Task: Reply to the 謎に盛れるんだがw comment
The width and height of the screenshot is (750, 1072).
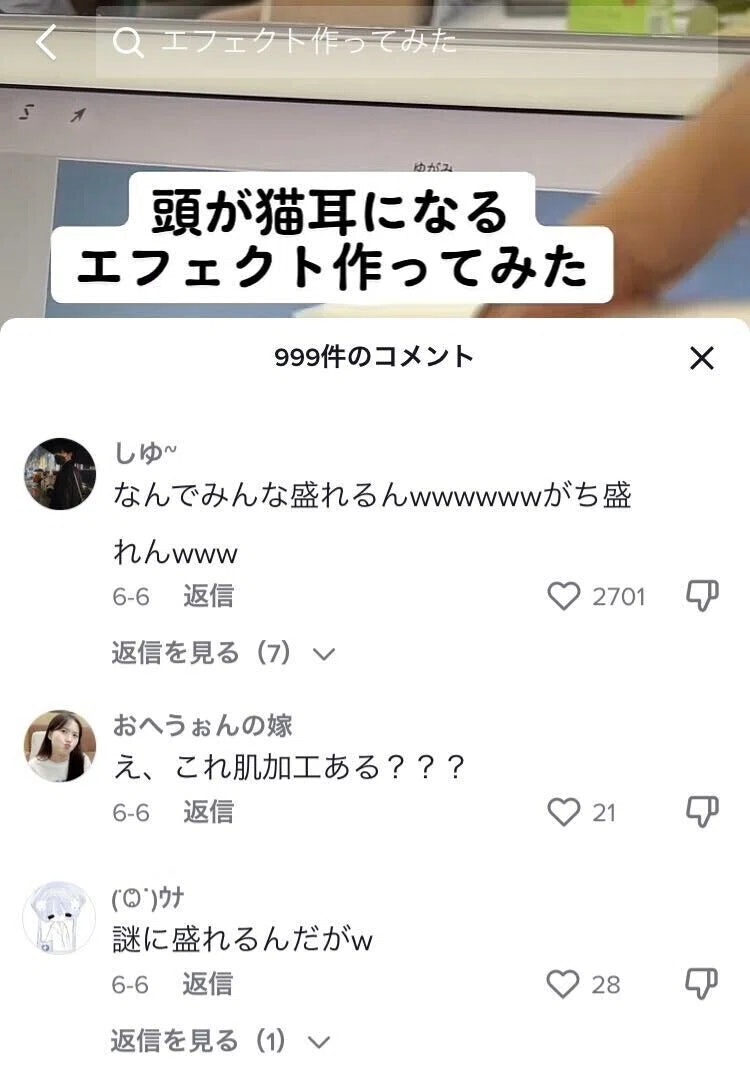Action: tap(208, 984)
